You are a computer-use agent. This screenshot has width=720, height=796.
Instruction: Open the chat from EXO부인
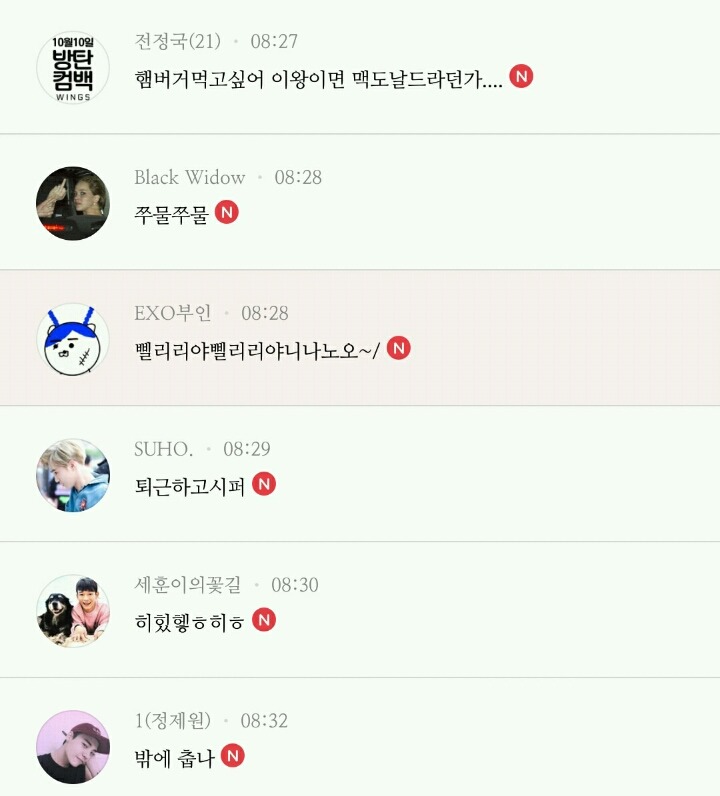(x=360, y=338)
